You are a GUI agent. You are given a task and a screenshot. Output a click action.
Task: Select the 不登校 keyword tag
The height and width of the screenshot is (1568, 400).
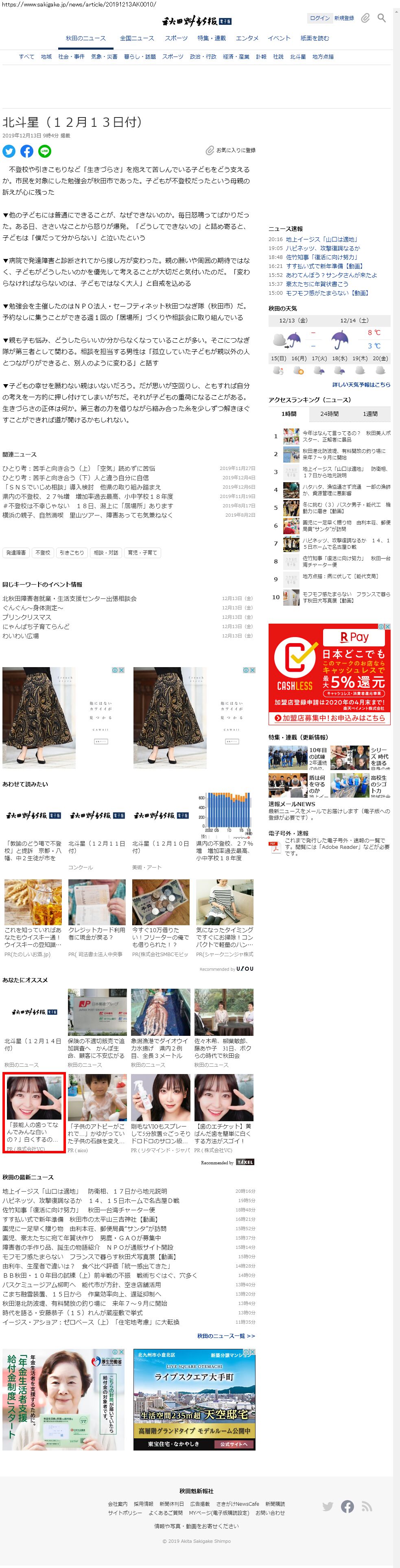click(43, 553)
